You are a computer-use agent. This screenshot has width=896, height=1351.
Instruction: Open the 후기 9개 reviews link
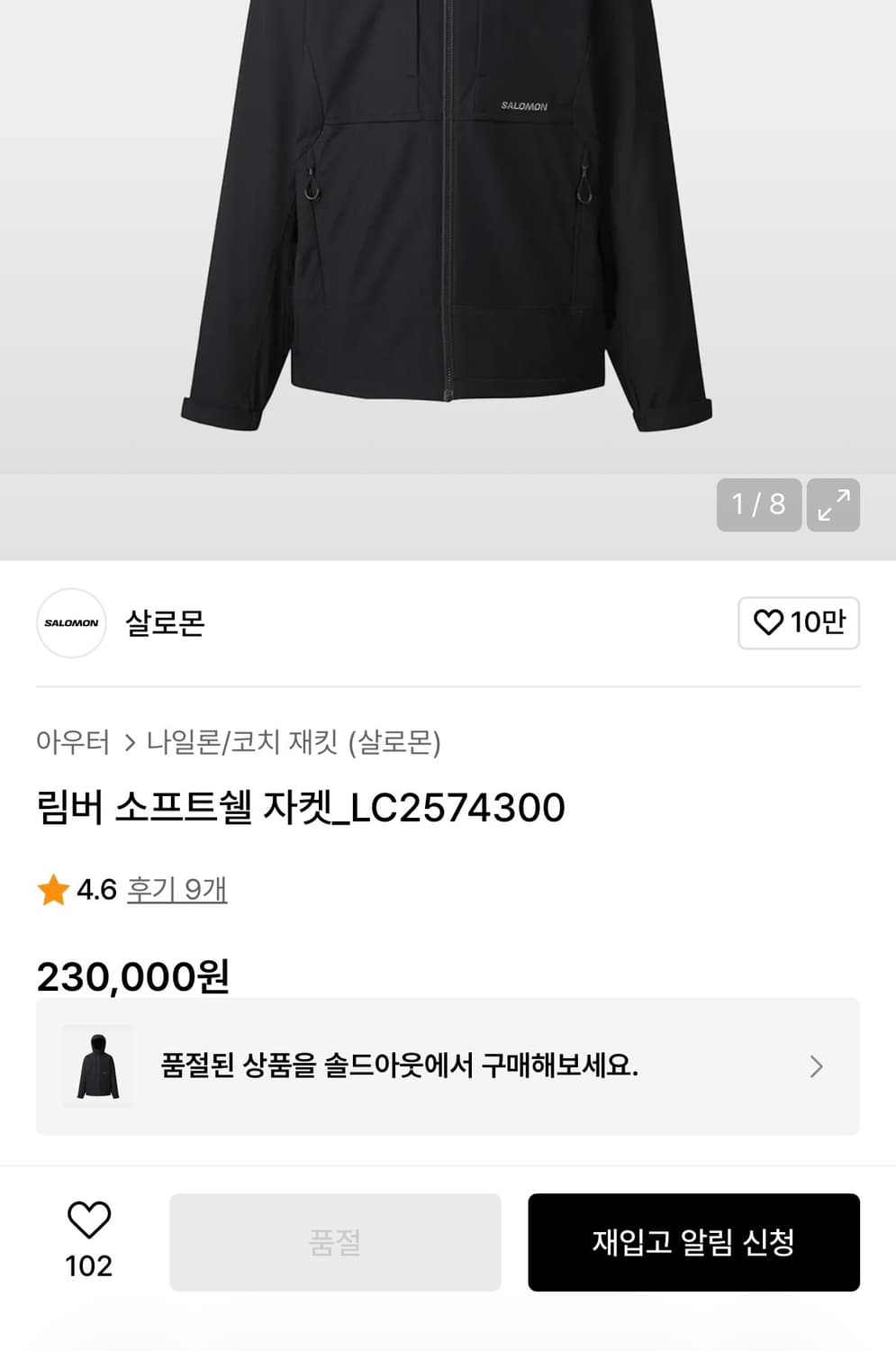coord(176,891)
